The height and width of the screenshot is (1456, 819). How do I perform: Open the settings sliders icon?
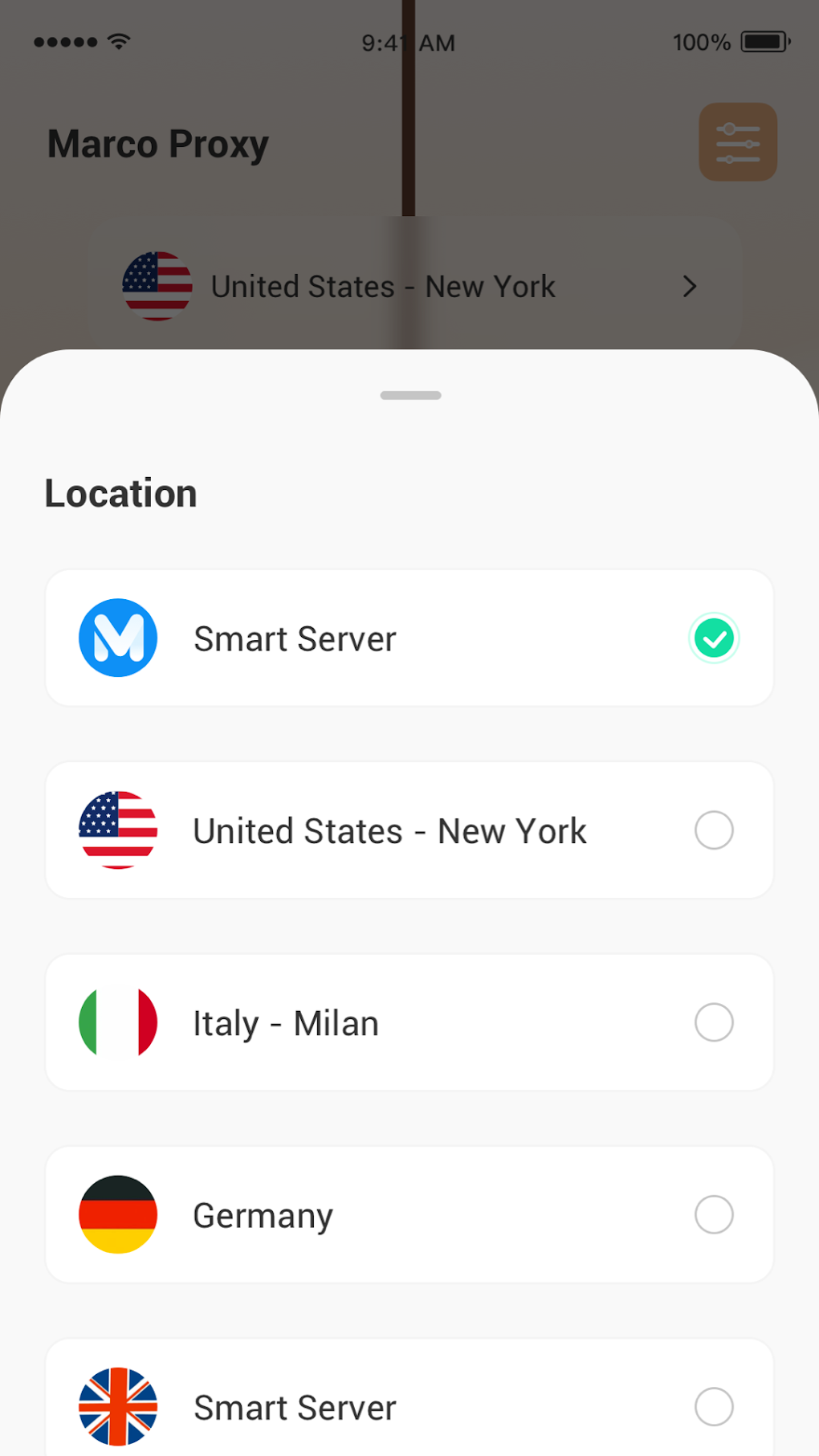(736, 141)
